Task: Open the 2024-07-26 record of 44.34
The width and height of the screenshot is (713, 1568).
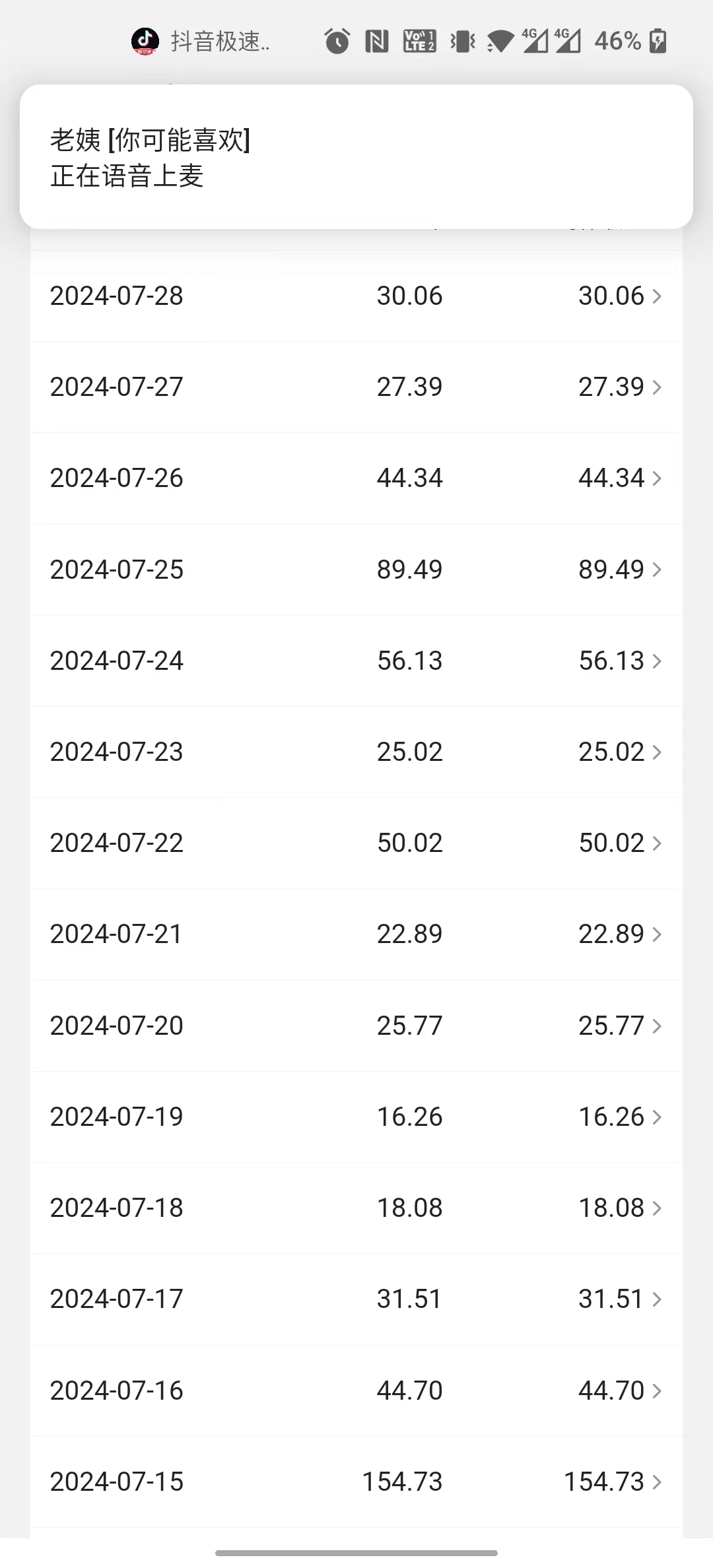Action: click(356, 478)
